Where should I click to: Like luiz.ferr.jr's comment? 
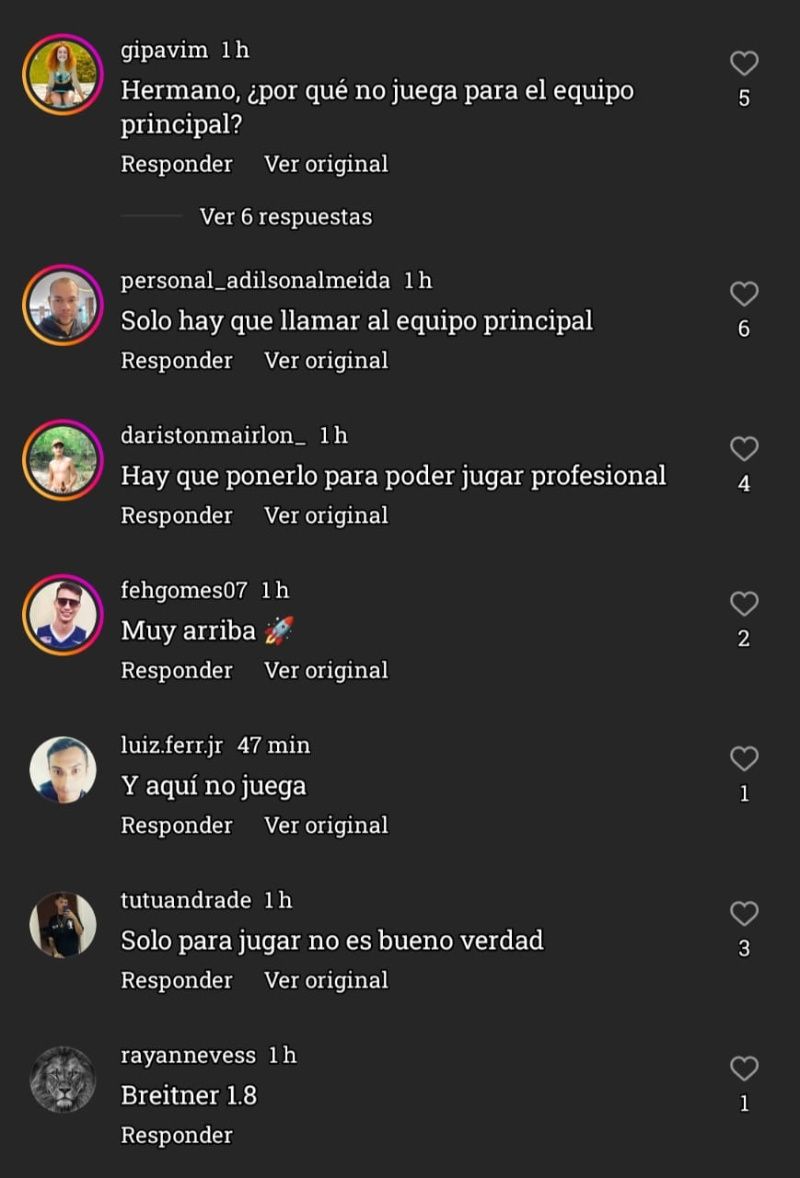(x=743, y=759)
